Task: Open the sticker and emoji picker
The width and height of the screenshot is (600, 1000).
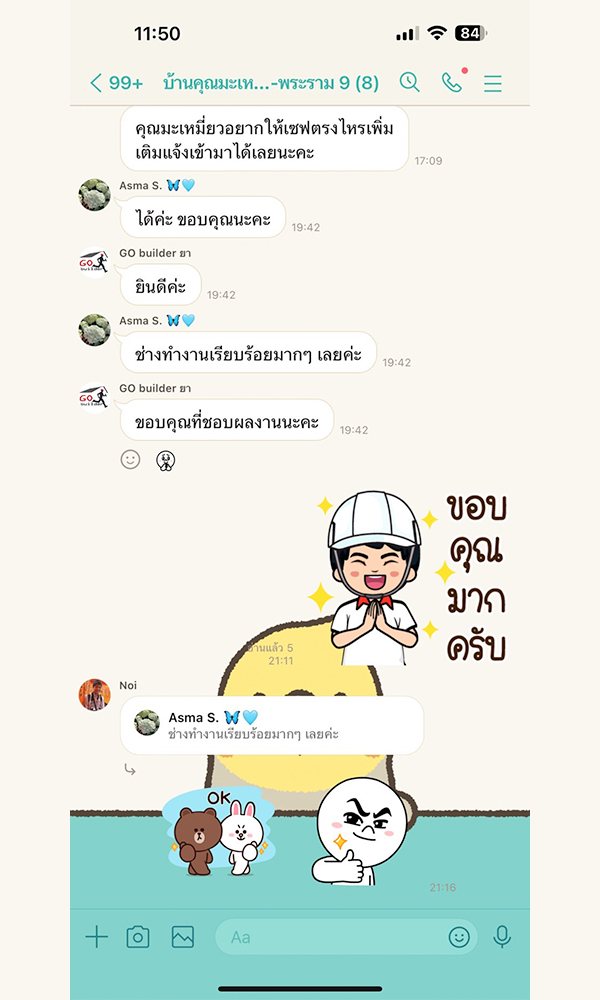Action: click(x=459, y=937)
